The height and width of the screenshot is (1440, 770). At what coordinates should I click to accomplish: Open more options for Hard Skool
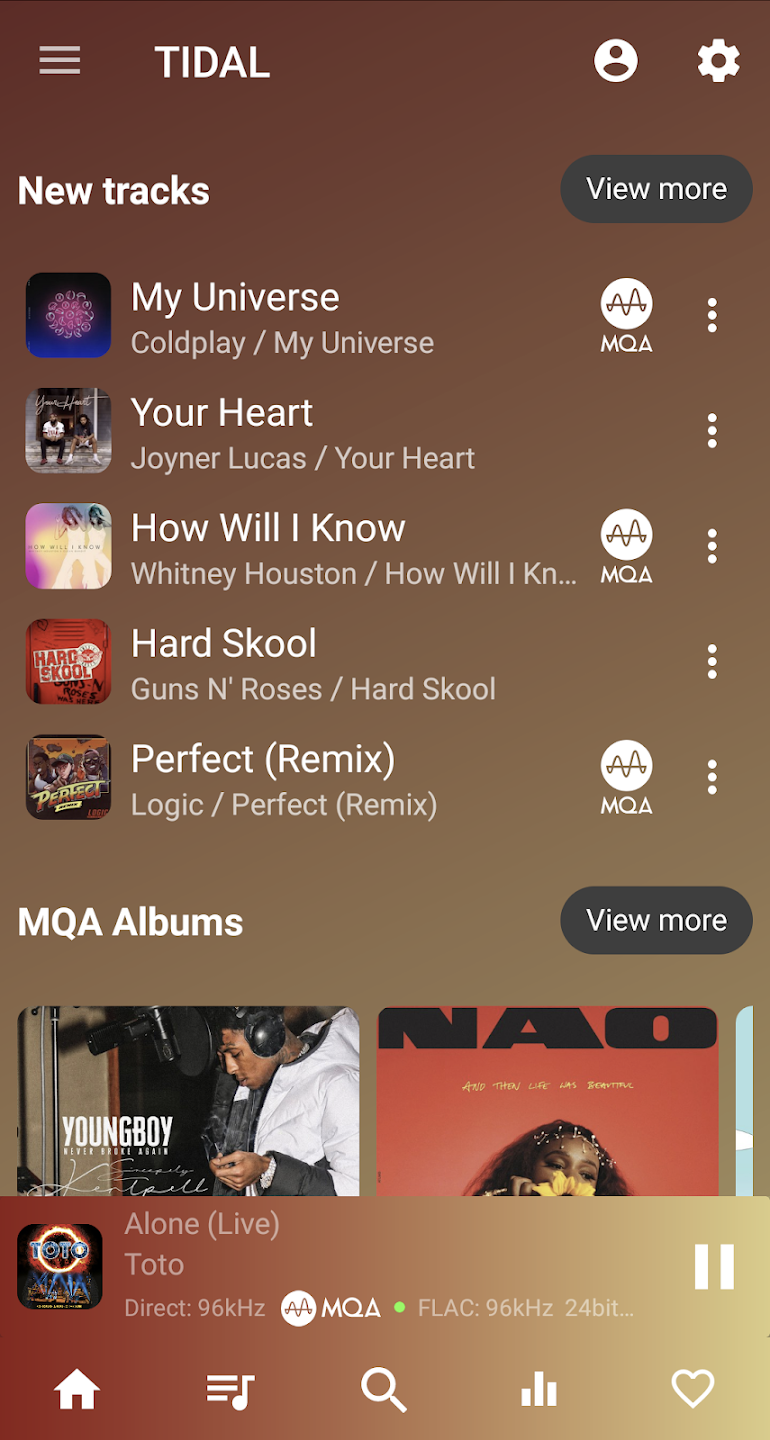coord(712,662)
